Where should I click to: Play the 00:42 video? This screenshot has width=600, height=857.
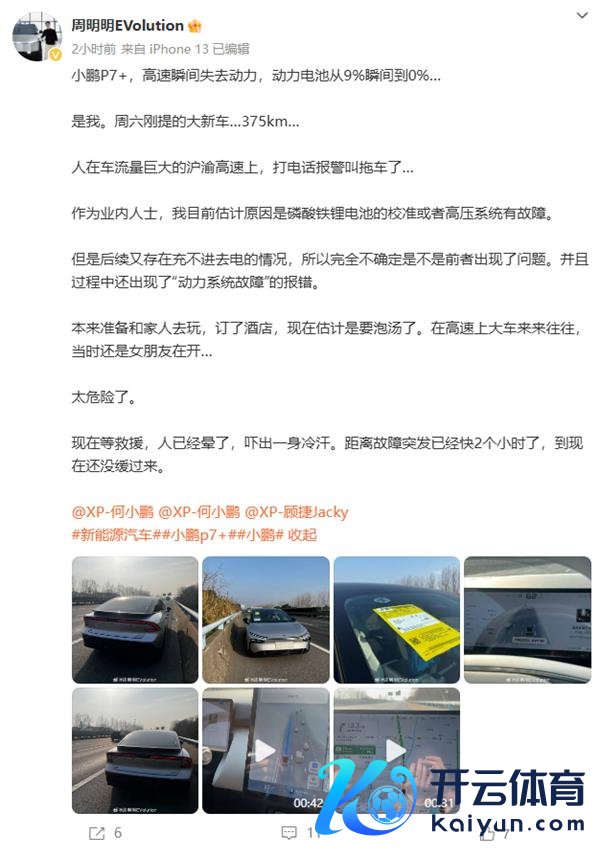[x=265, y=750]
